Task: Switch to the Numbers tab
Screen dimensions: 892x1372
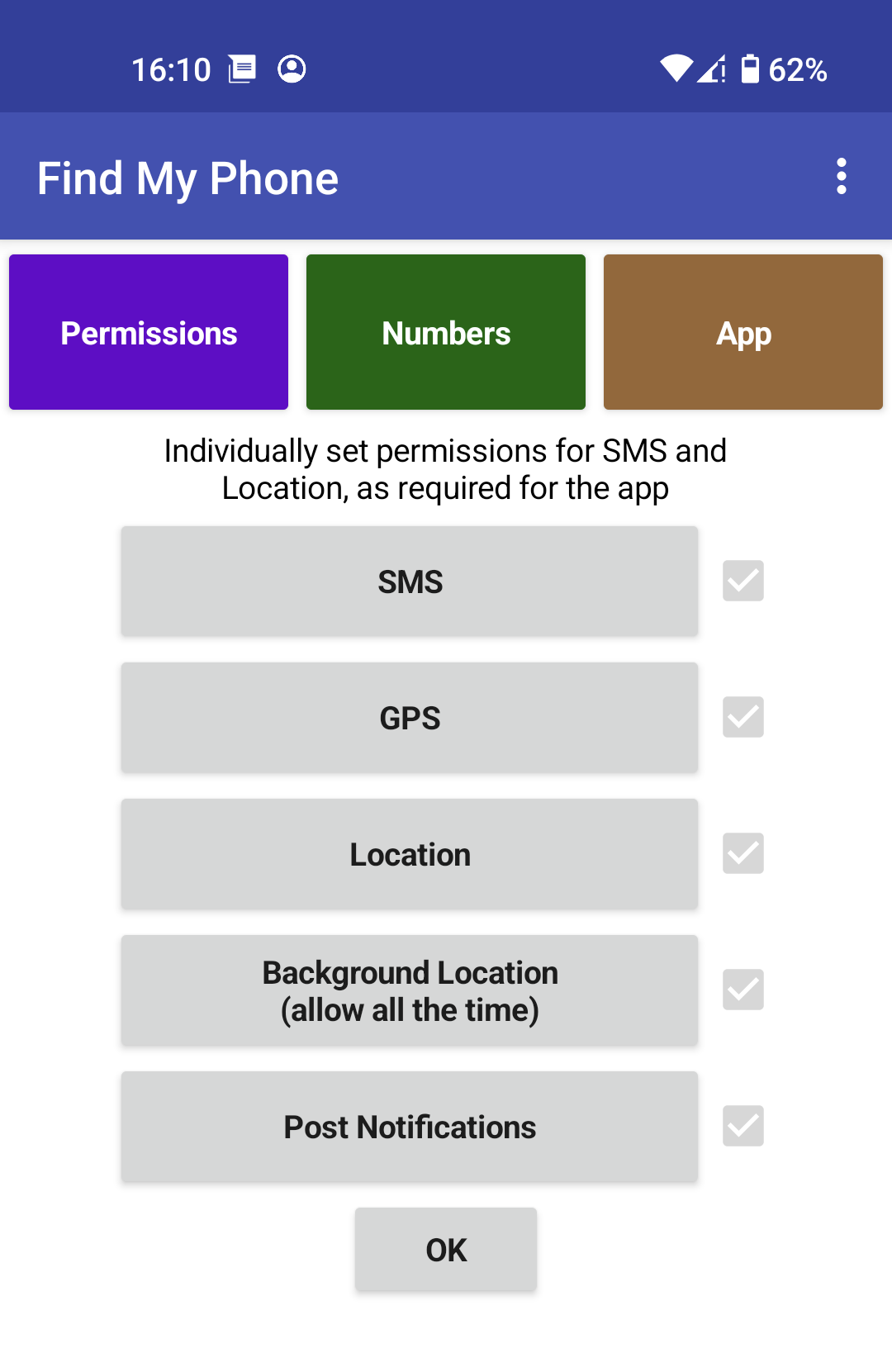Action: pos(446,332)
